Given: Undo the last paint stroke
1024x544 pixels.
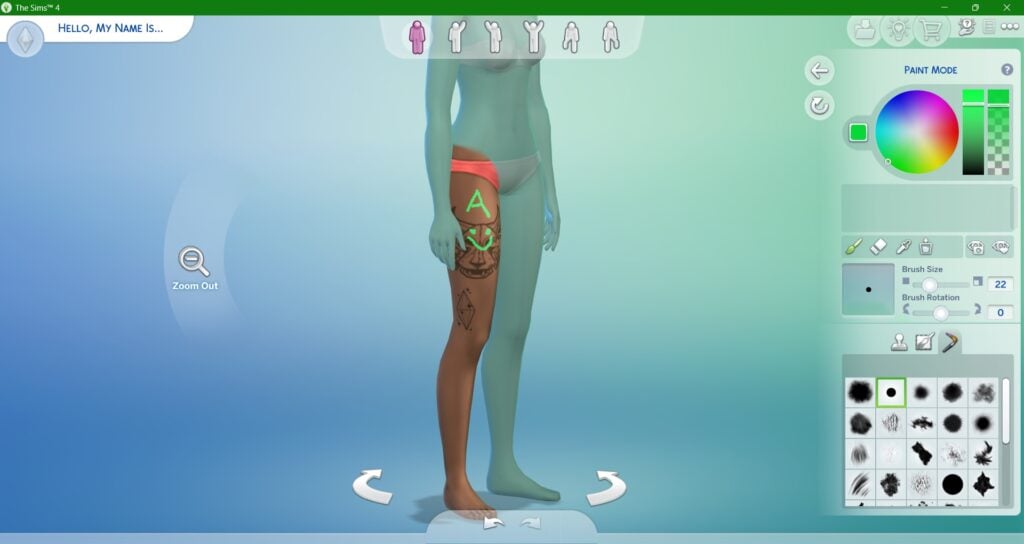Looking at the screenshot, I should pos(490,523).
